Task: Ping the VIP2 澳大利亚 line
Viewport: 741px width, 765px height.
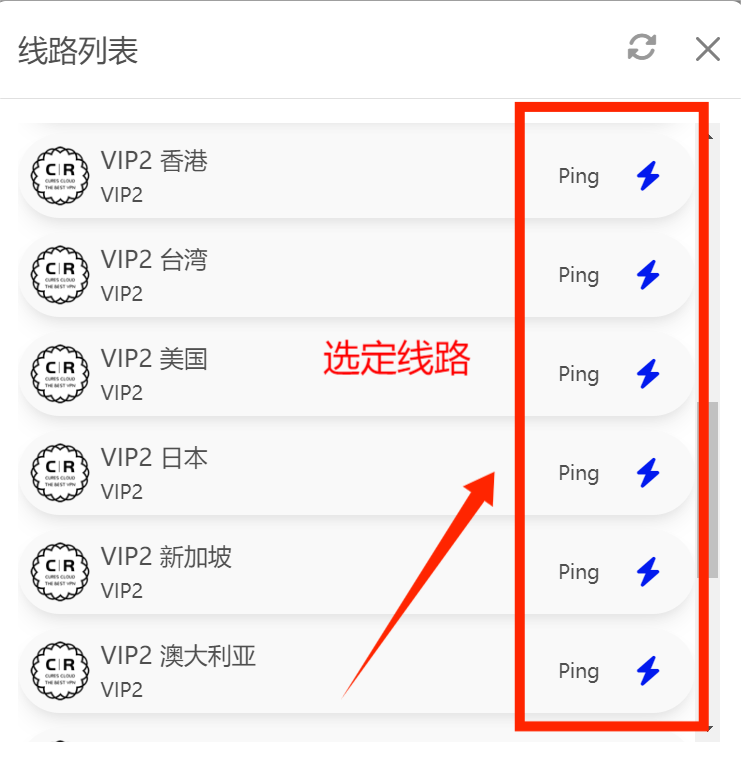Action: 578,671
